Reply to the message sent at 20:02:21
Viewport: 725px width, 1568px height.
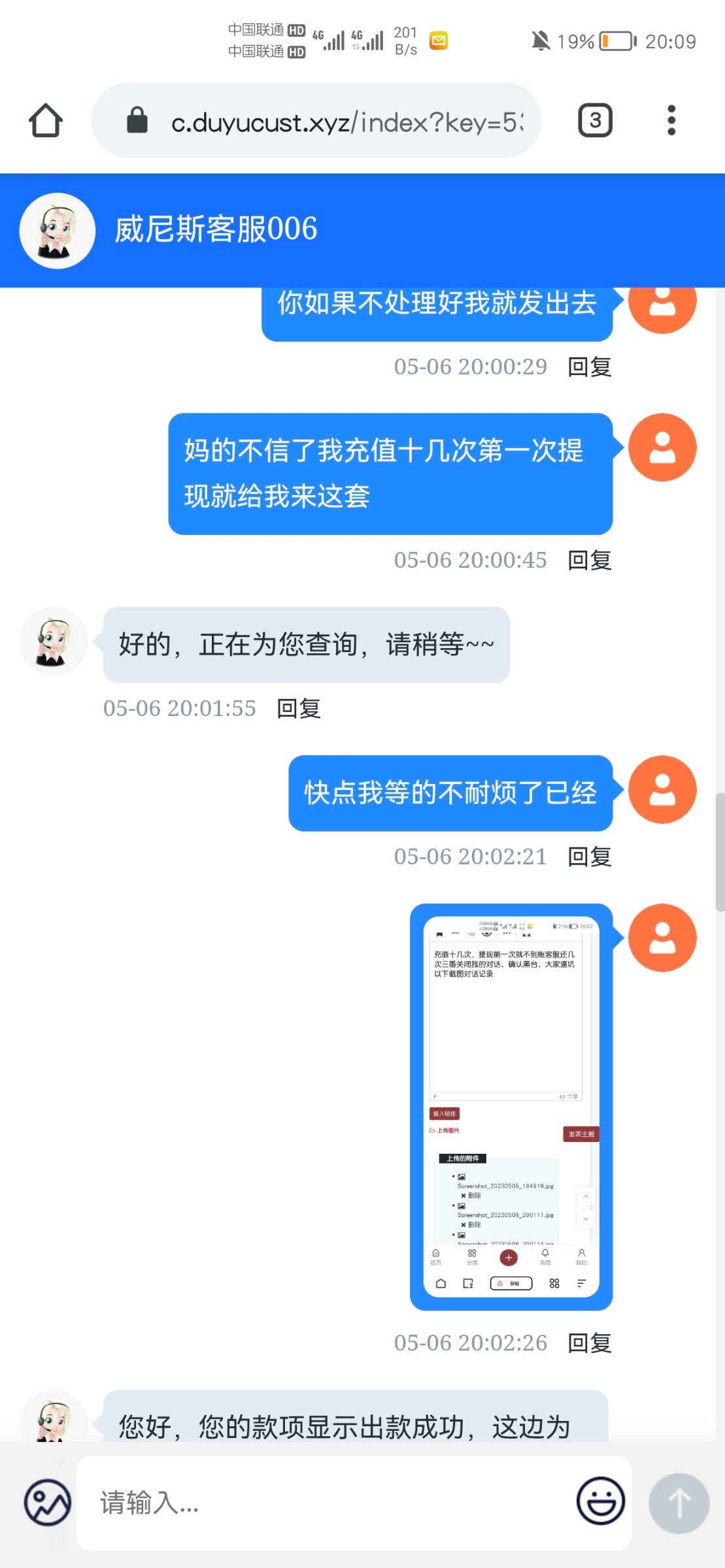pyautogui.click(x=589, y=857)
